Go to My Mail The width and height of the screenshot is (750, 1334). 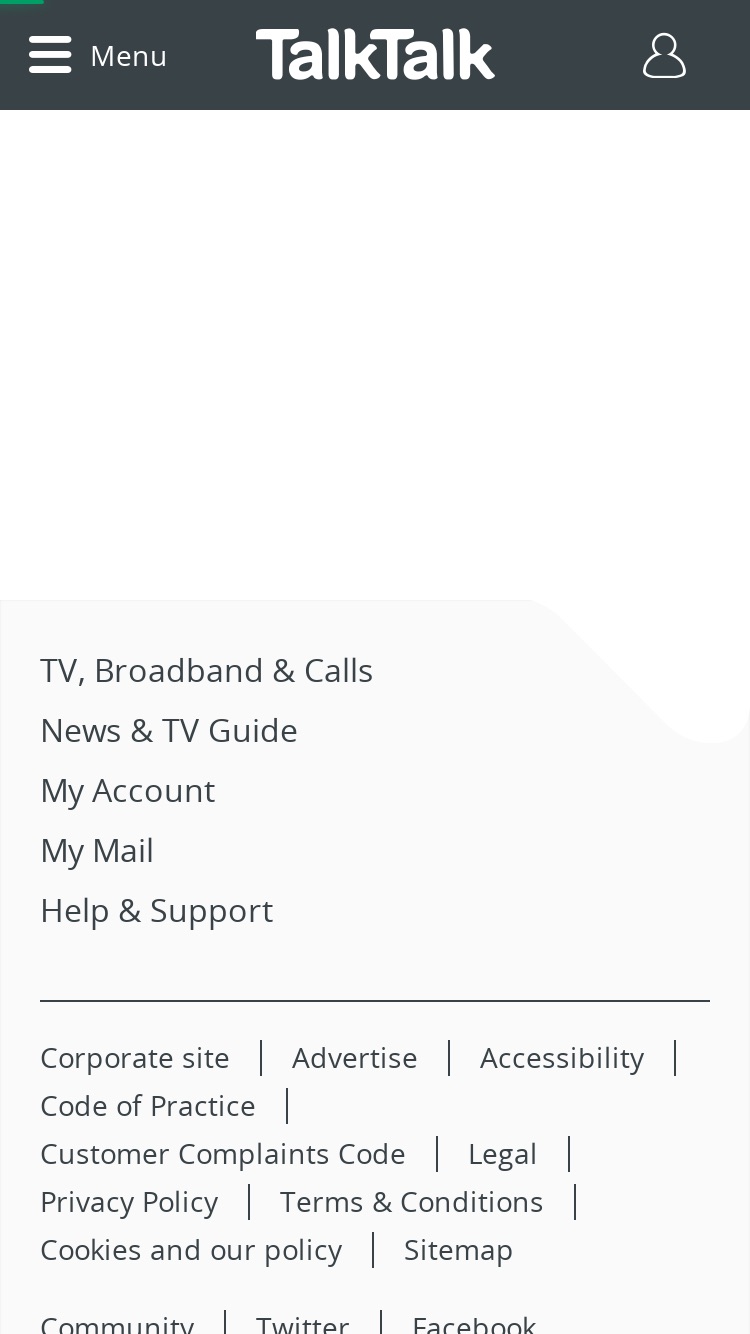pos(97,850)
